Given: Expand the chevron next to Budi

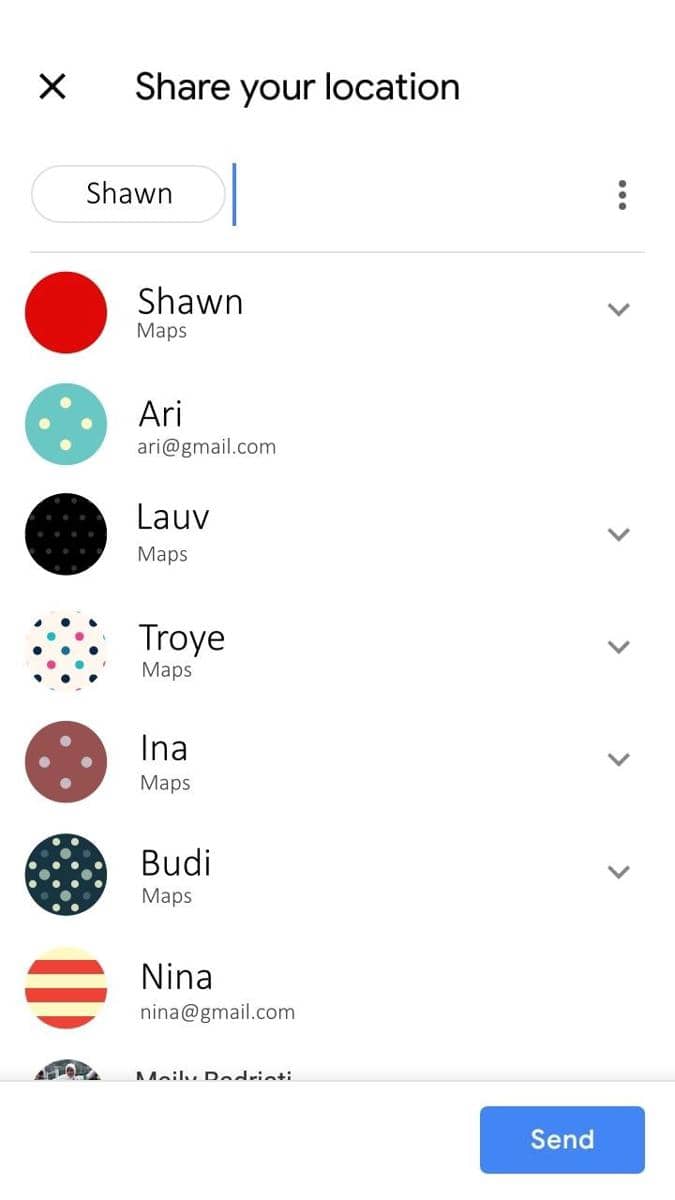Looking at the screenshot, I should click(x=618, y=872).
